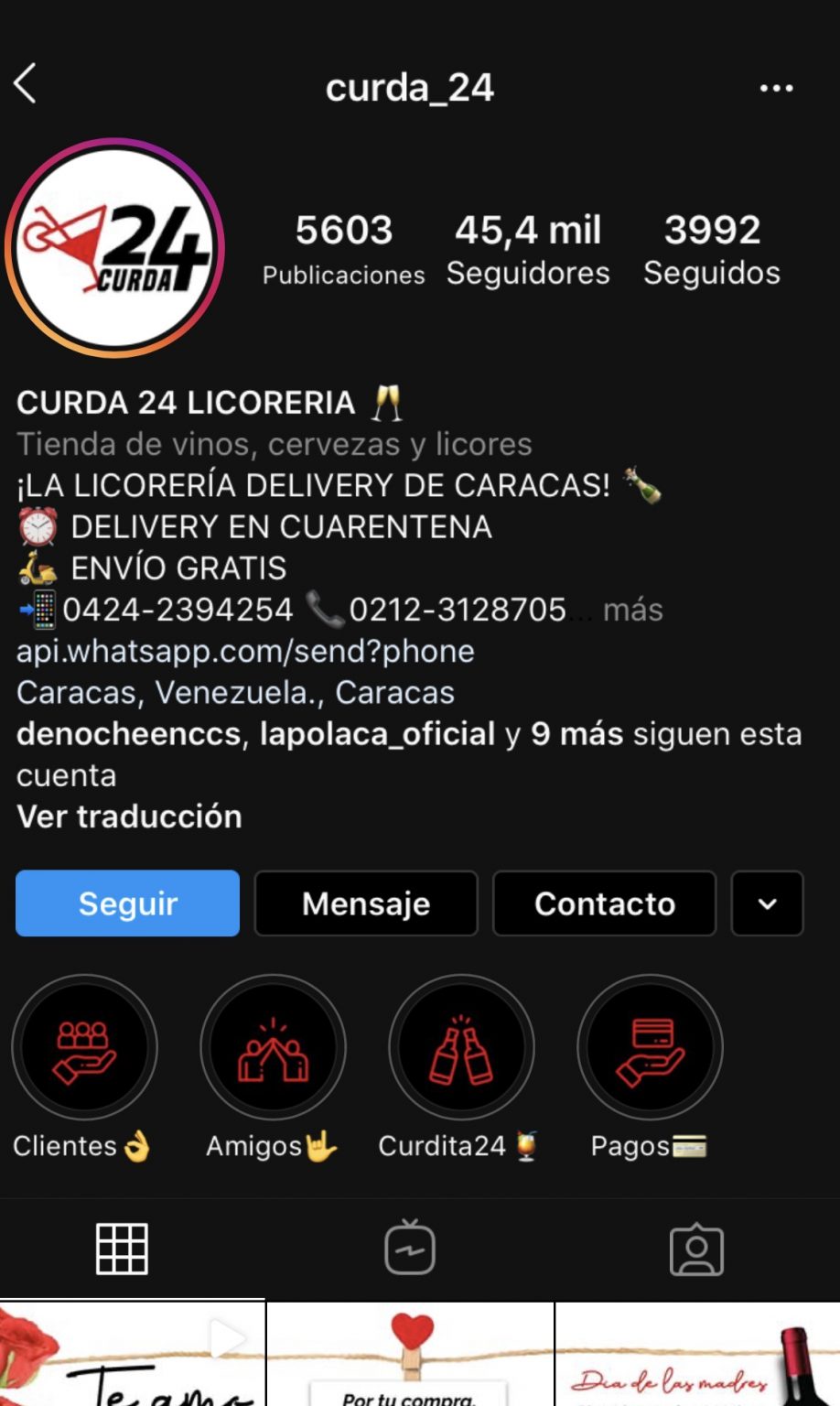
Task: View the curda_24 profile picture story
Action: (114, 247)
